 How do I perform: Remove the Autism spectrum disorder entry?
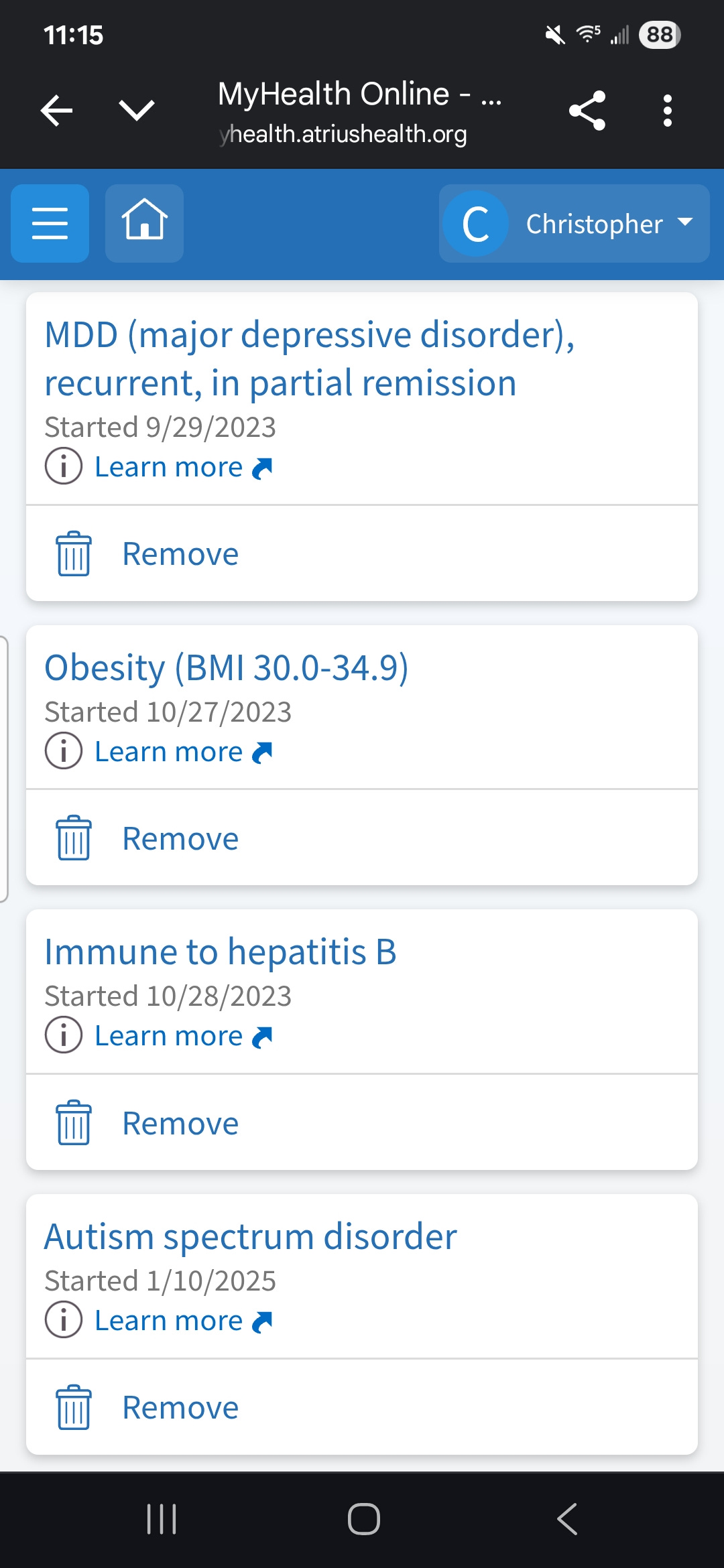(x=180, y=1408)
